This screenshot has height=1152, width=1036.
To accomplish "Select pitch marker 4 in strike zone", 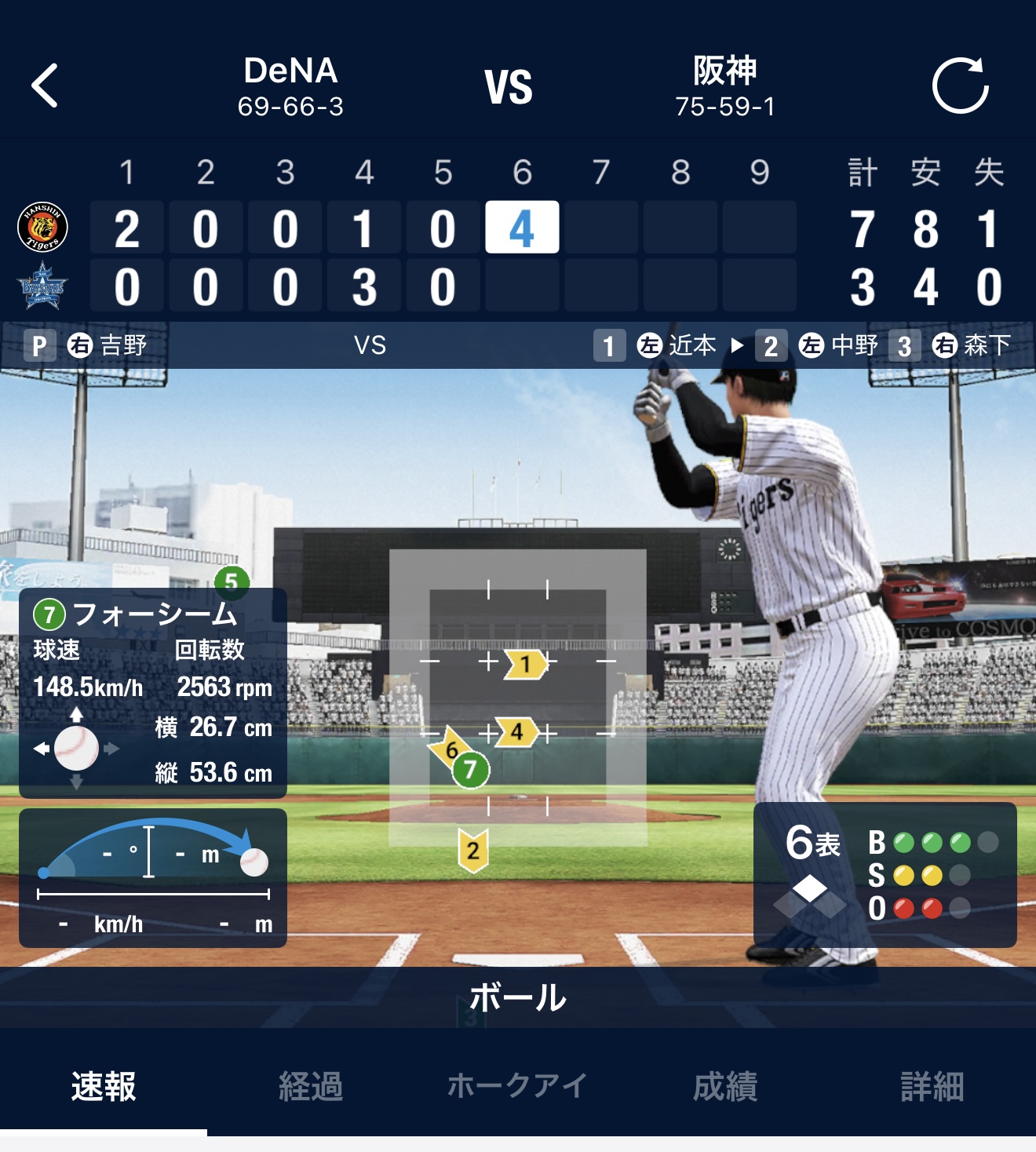I will tap(516, 732).
